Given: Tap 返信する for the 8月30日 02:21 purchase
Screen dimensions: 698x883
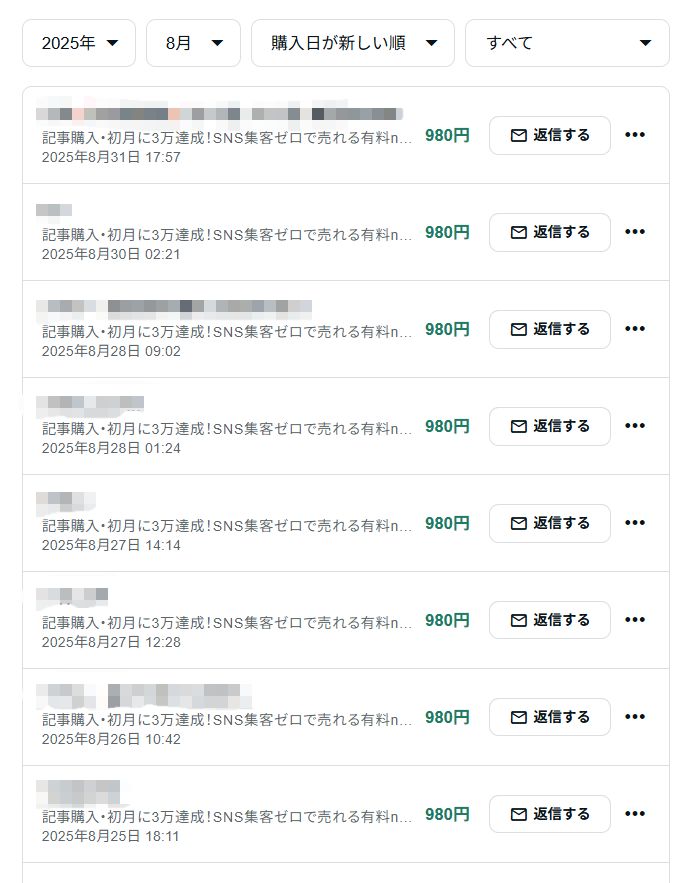Looking at the screenshot, I should click(x=549, y=232).
